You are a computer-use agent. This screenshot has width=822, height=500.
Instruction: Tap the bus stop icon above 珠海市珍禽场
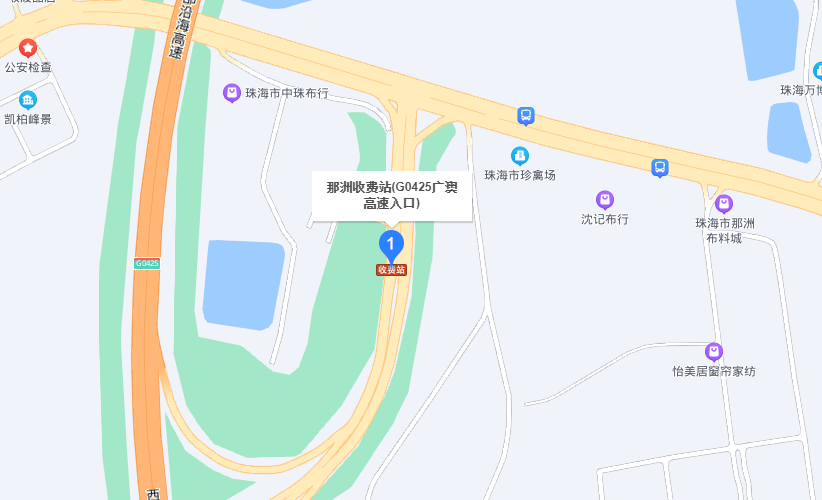coord(525,116)
